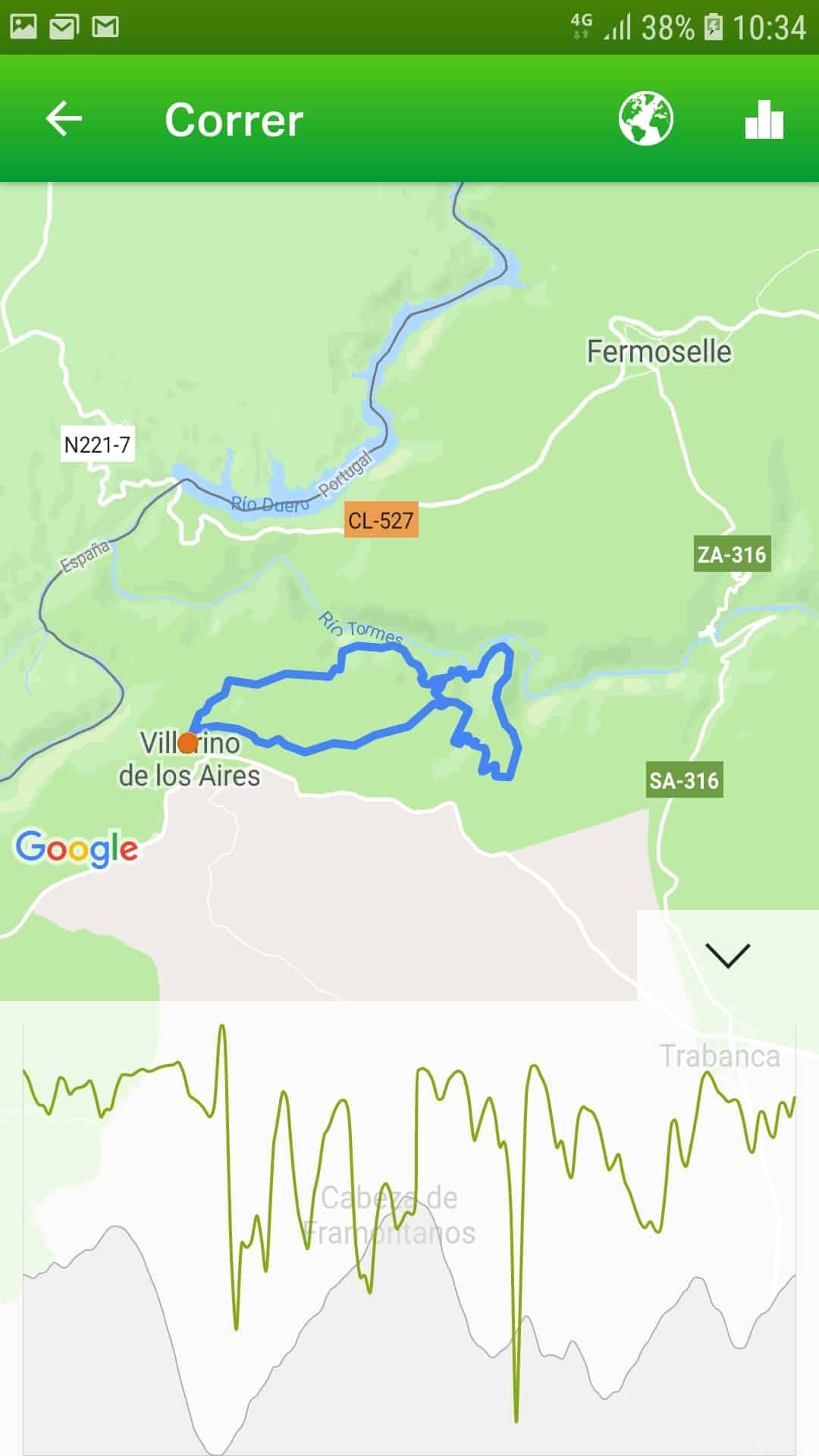Screen dimensions: 819x1456
Task: Collapse the elevation chart with chevron
Action: 727,955
